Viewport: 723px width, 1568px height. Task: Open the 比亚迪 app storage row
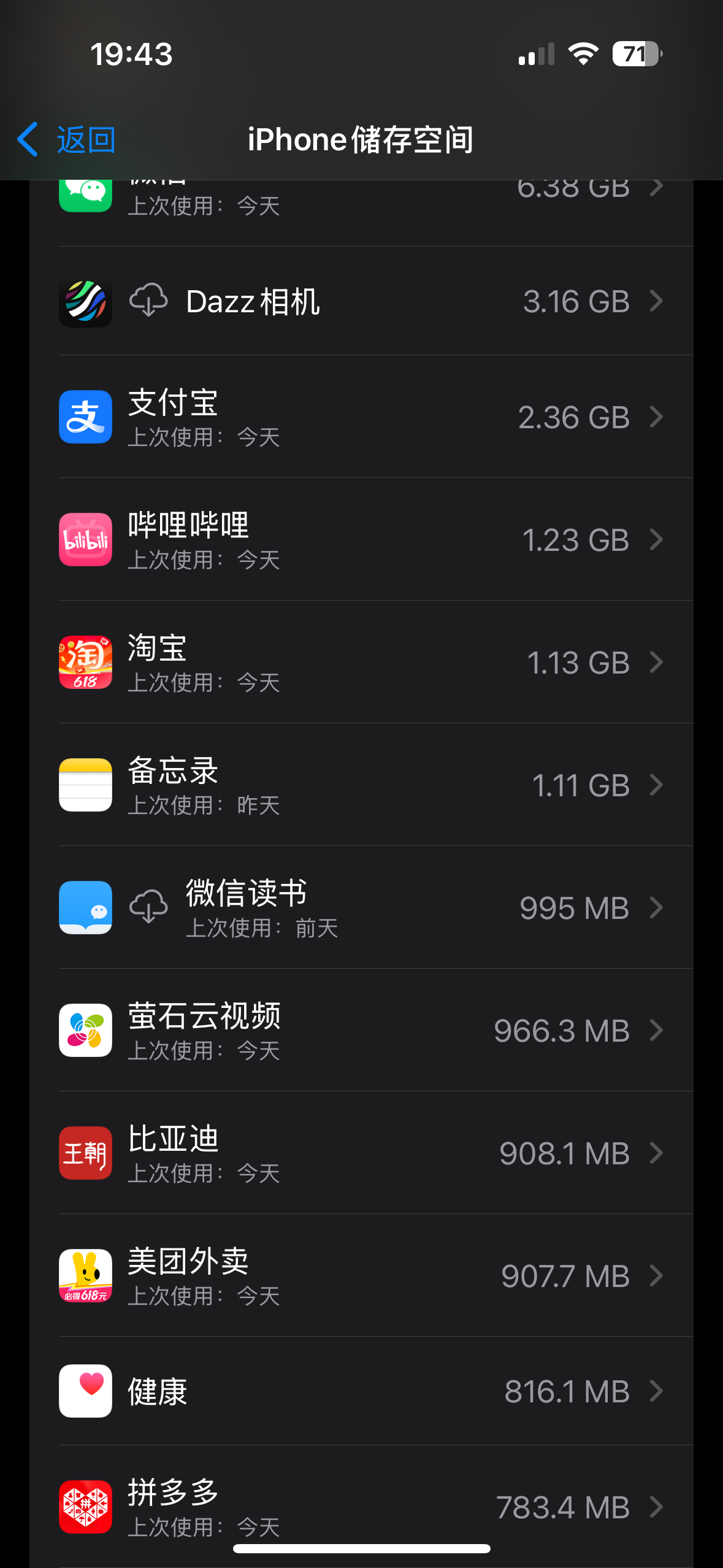(361, 1153)
